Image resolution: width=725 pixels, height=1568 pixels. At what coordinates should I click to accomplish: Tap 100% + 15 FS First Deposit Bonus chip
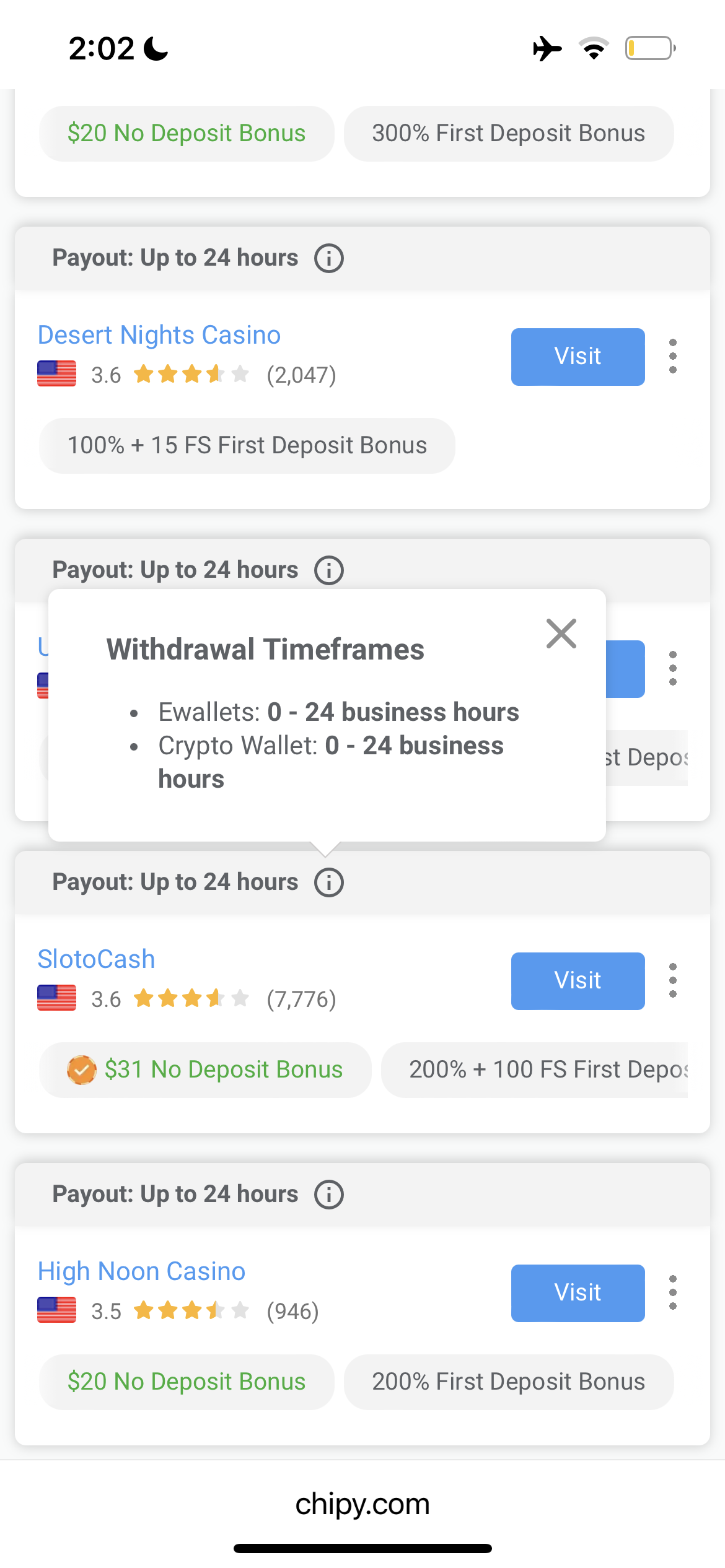(247, 446)
